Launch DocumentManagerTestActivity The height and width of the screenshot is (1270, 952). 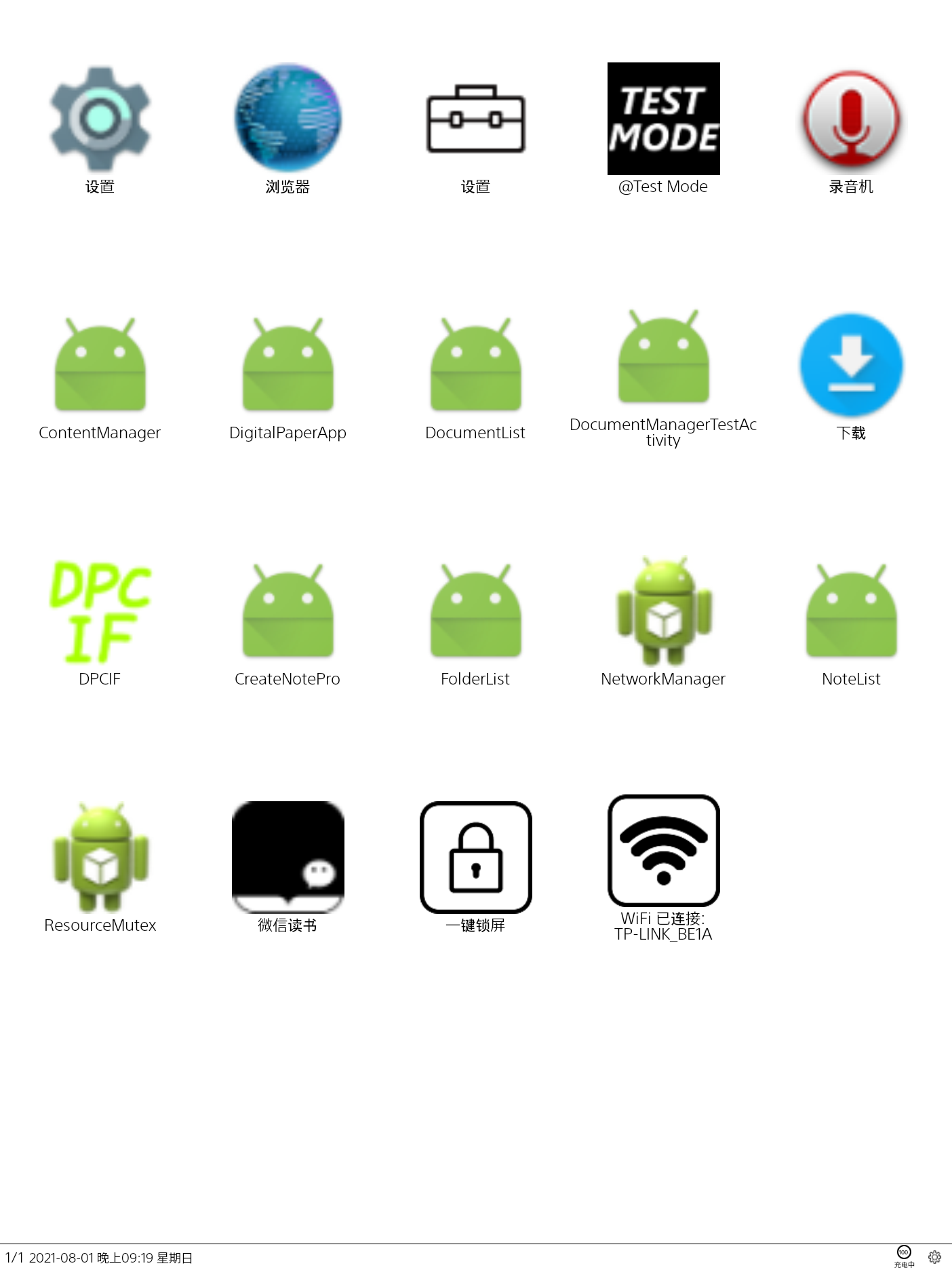[x=663, y=358]
